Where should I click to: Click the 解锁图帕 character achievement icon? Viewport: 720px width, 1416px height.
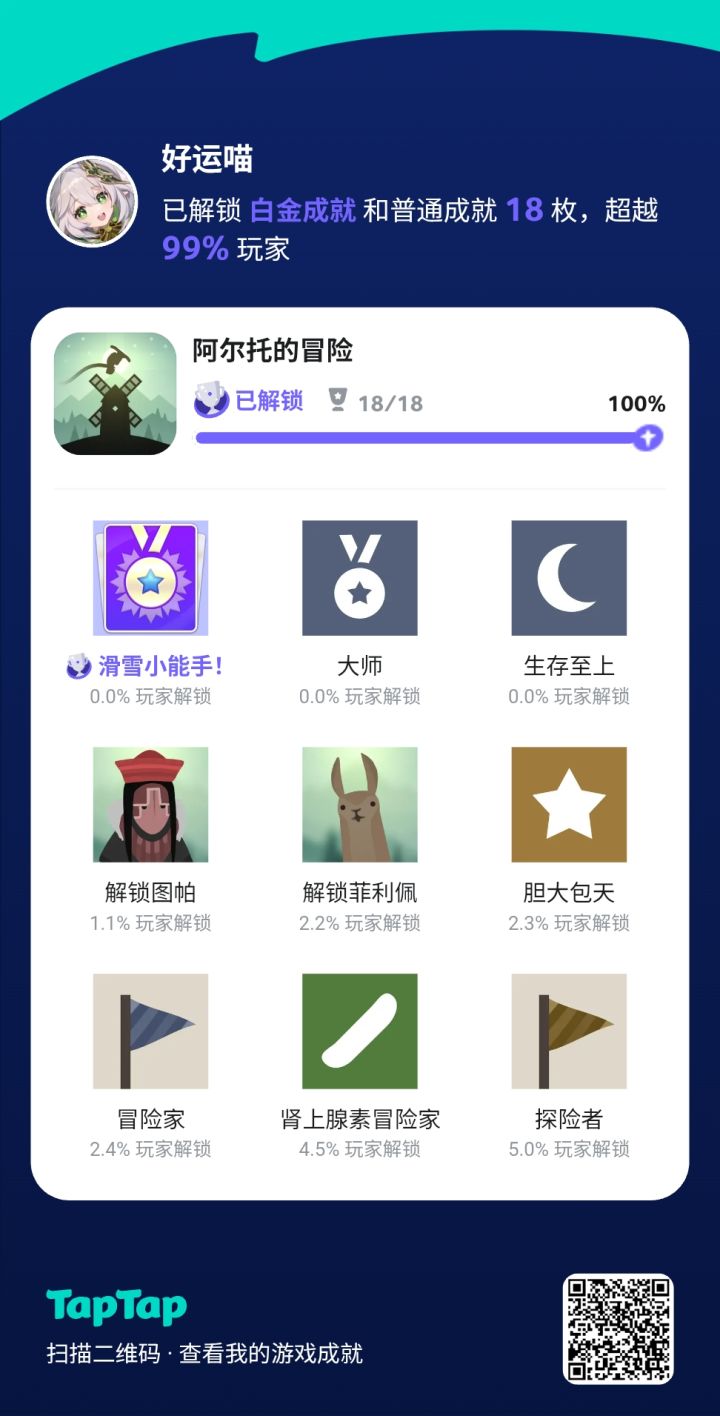click(150, 805)
